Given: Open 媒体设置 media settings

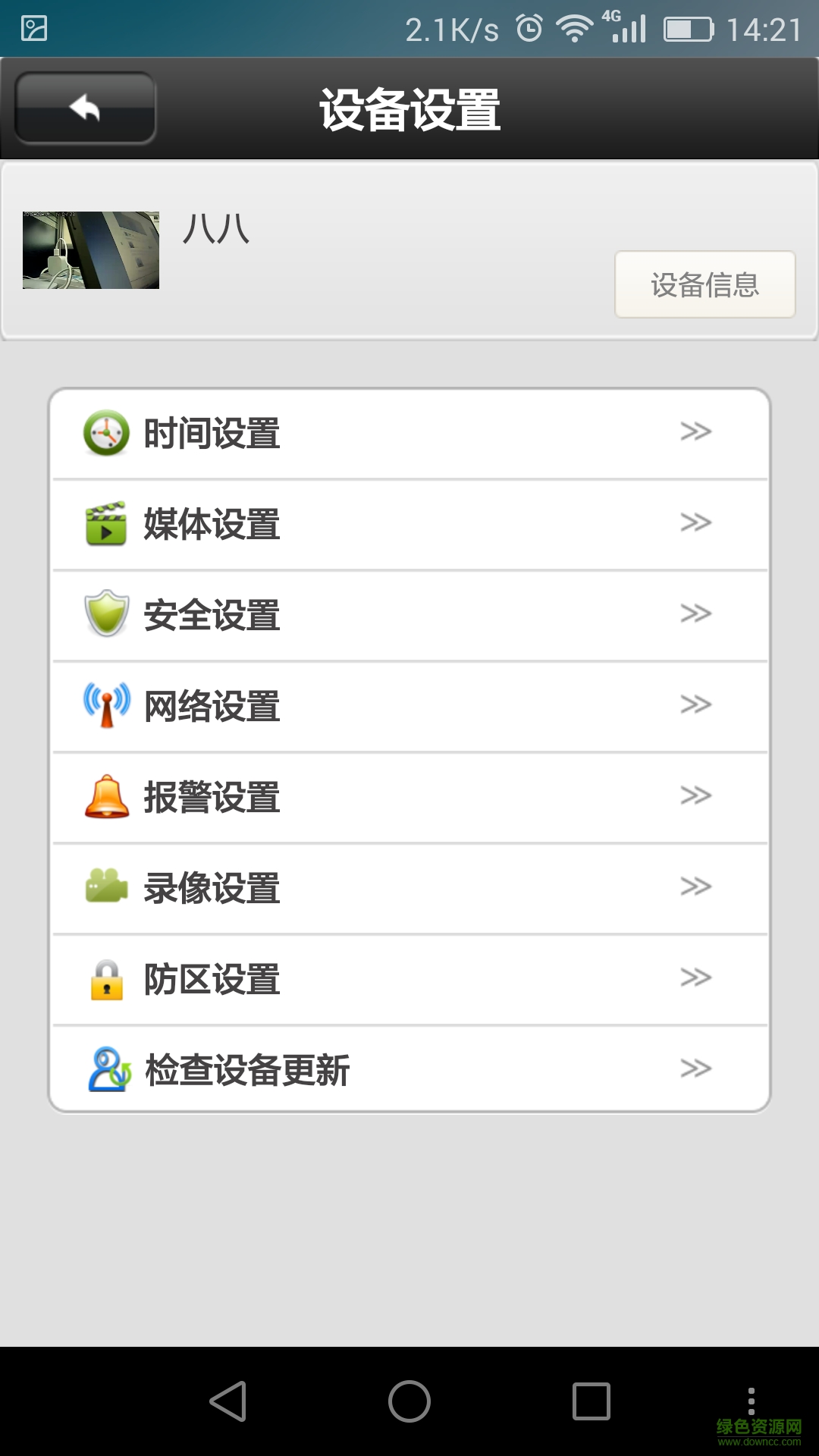Looking at the screenshot, I should point(409,524).
